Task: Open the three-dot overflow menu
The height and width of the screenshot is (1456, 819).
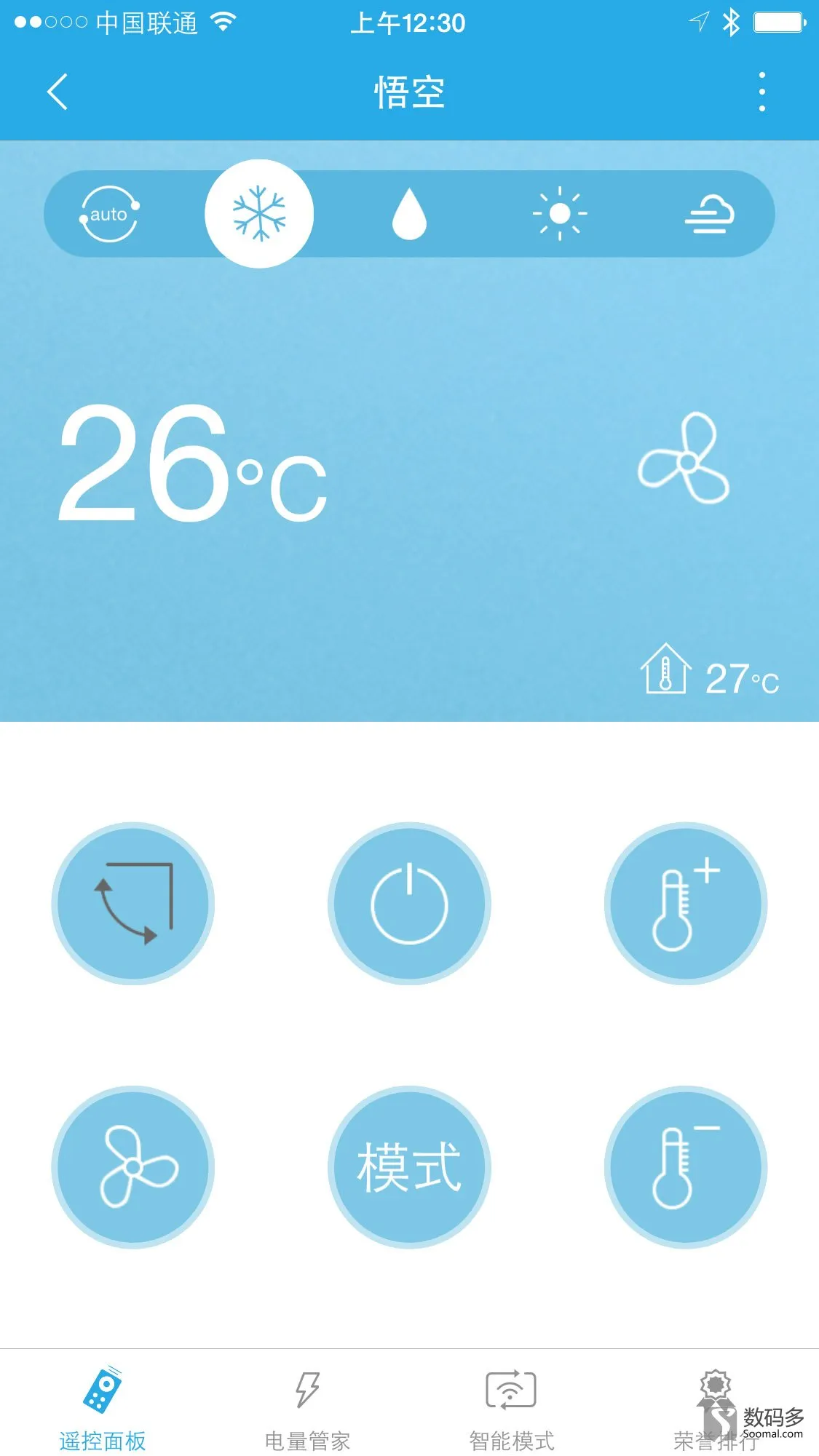Action: click(761, 92)
